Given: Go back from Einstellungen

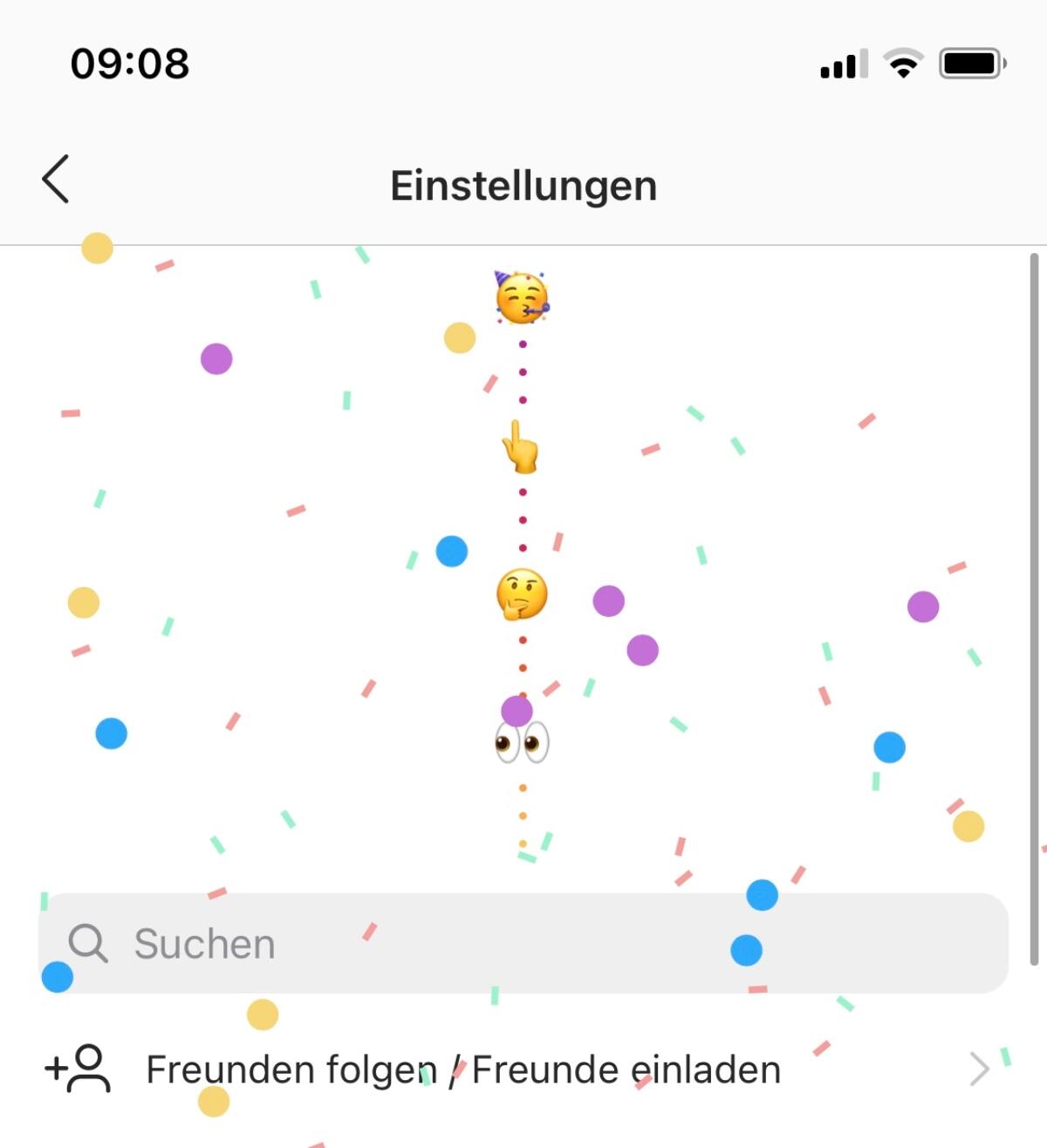Looking at the screenshot, I should (56, 180).
